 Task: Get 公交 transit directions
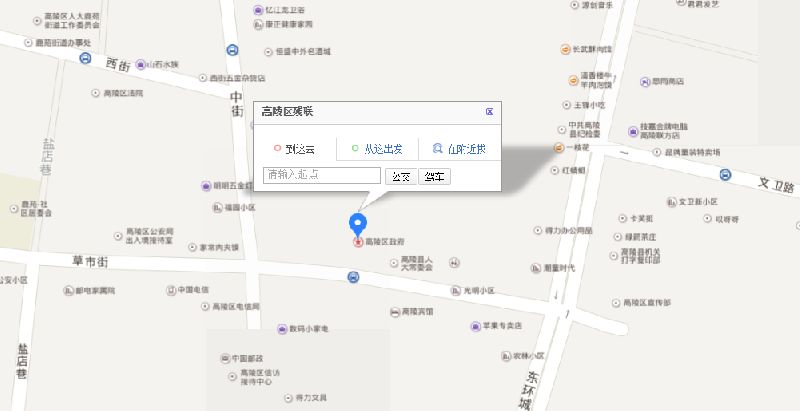(x=400, y=176)
